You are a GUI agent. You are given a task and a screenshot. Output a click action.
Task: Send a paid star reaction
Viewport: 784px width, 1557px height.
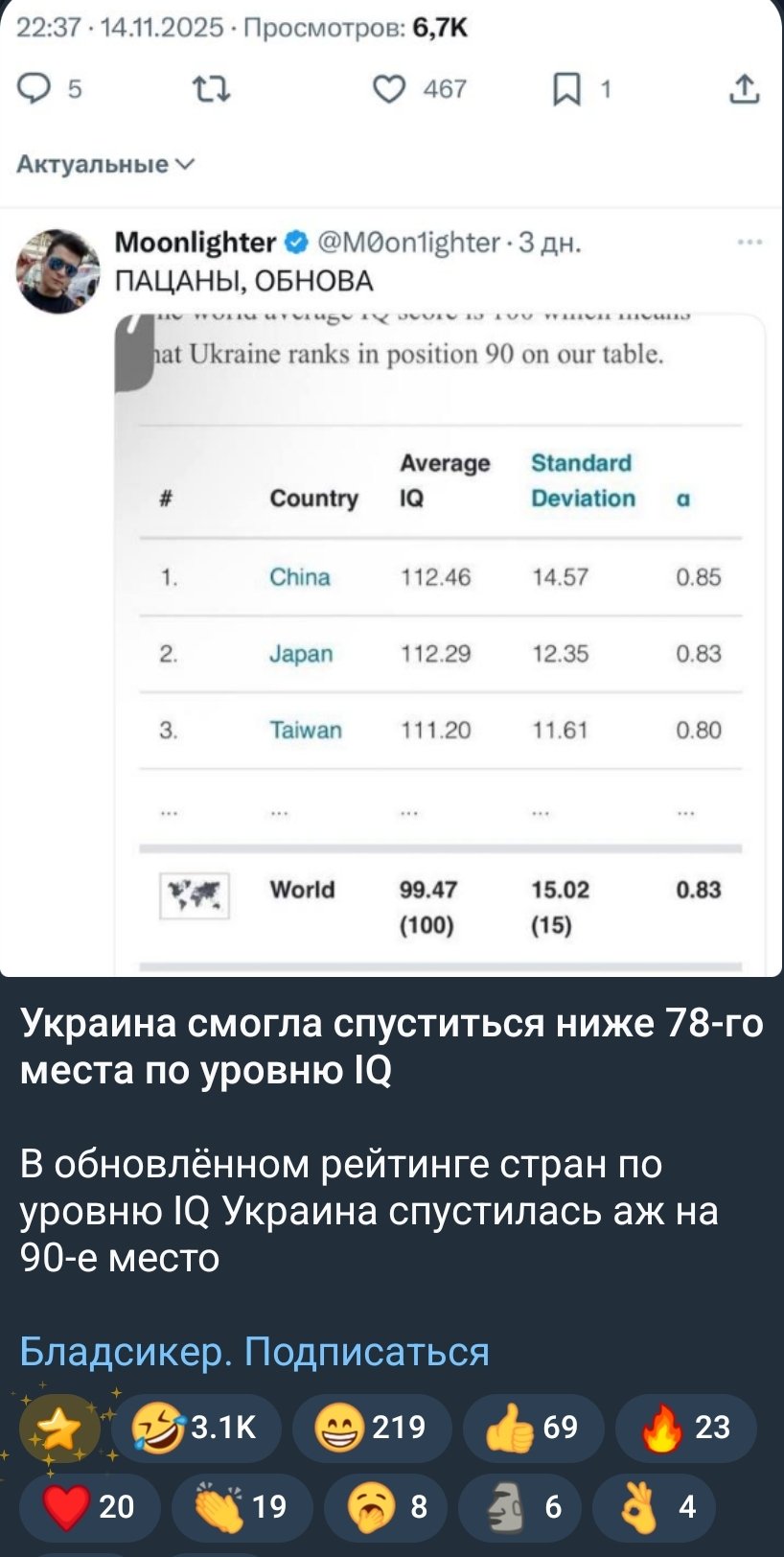[59, 1429]
